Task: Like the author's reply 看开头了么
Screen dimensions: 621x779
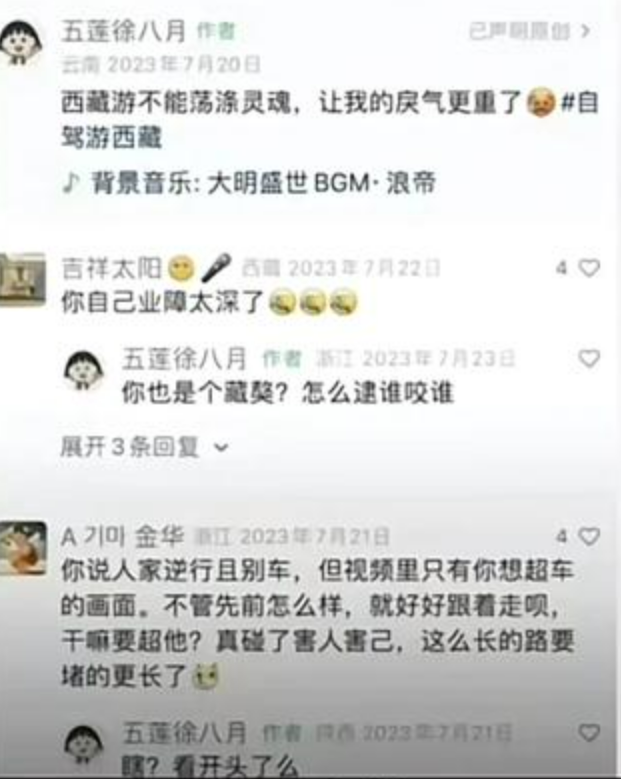Action: (589, 733)
